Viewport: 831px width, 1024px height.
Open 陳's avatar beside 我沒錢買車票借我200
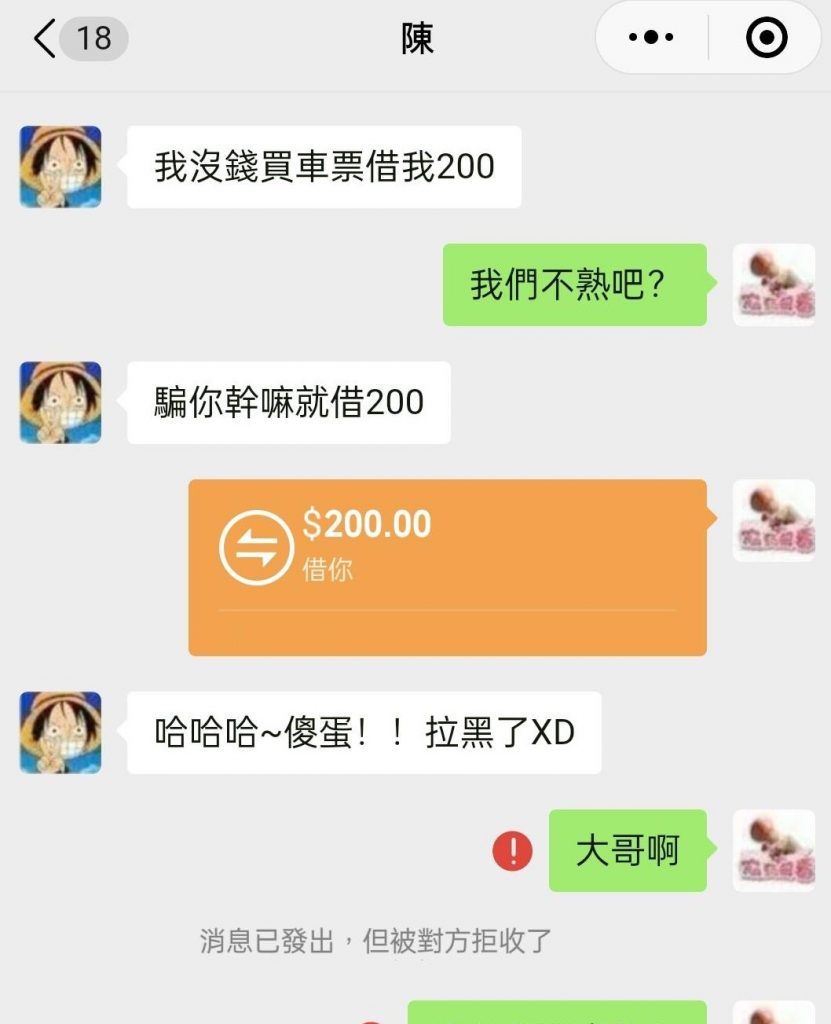[x=61, y=167]
